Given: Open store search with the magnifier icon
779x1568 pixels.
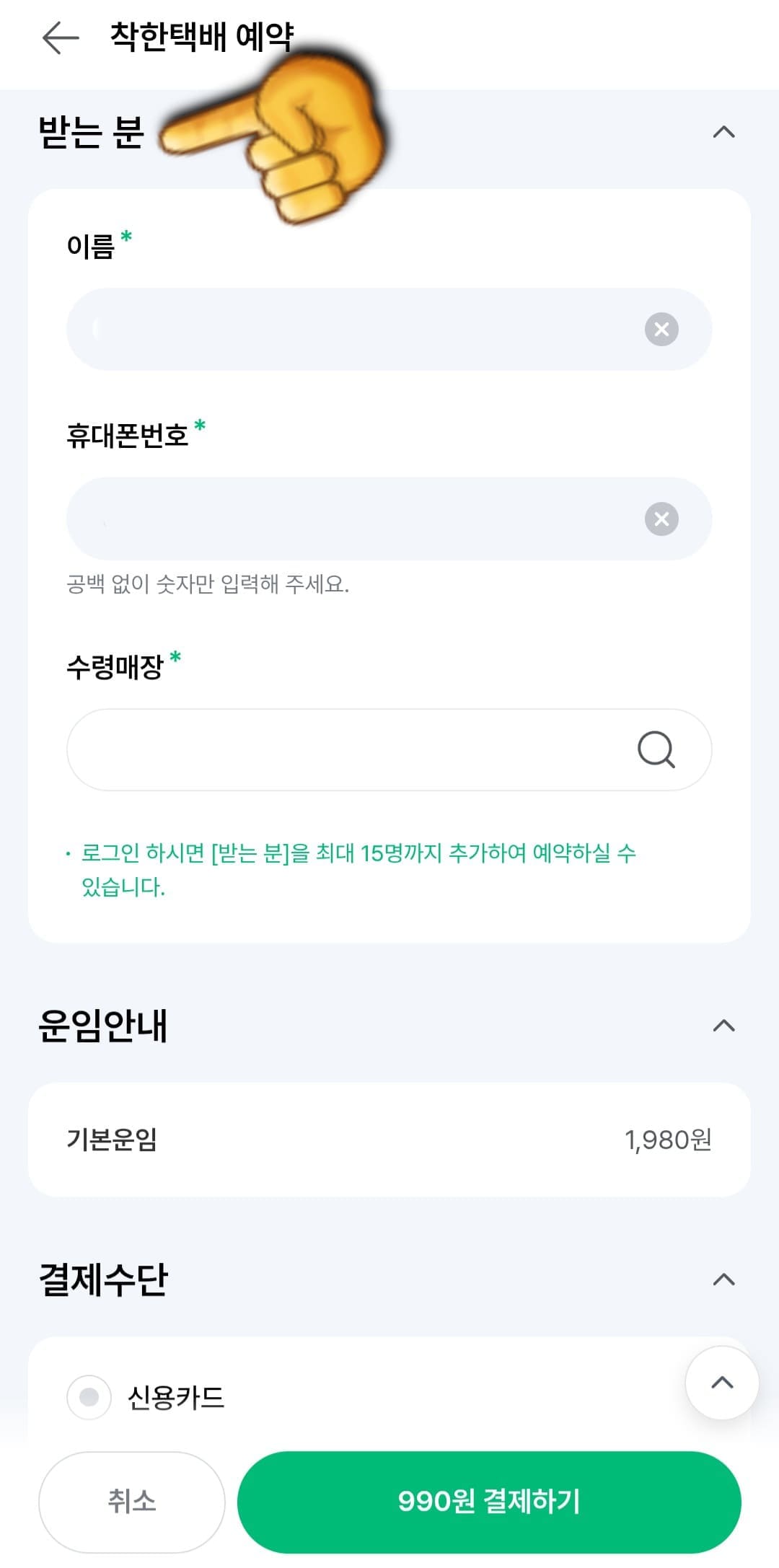Looking at the screenshot, I should [x=655, y=750].
